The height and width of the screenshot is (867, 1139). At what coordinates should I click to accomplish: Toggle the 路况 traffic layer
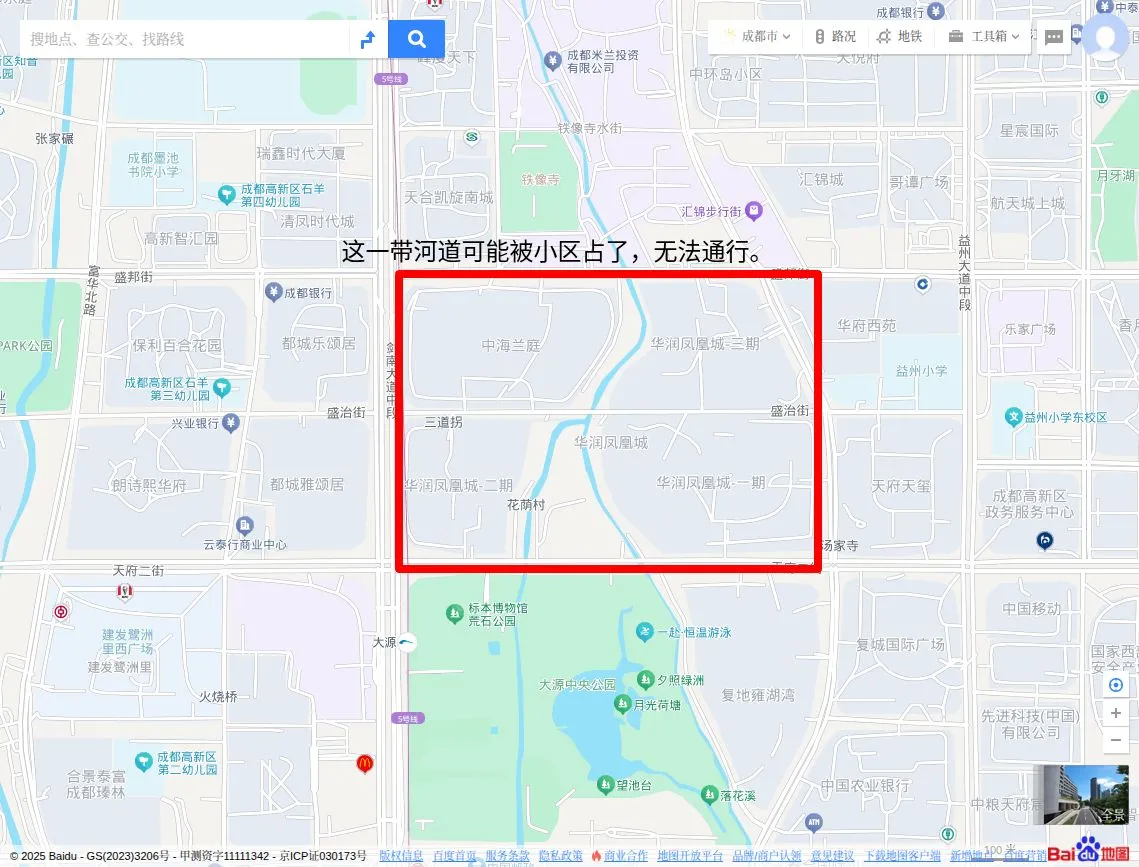point(835,36)
